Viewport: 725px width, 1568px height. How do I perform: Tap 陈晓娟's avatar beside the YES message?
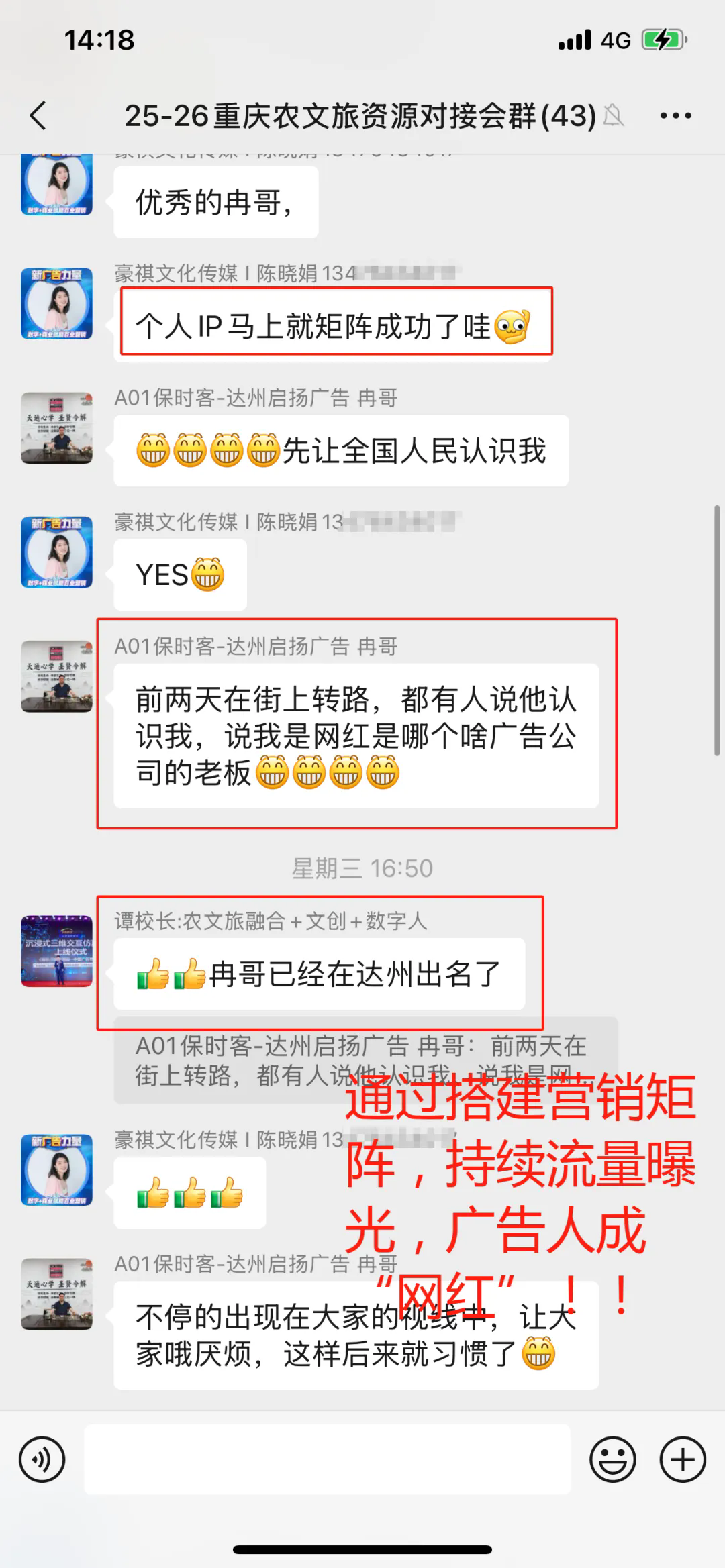[x=57, y=552]
